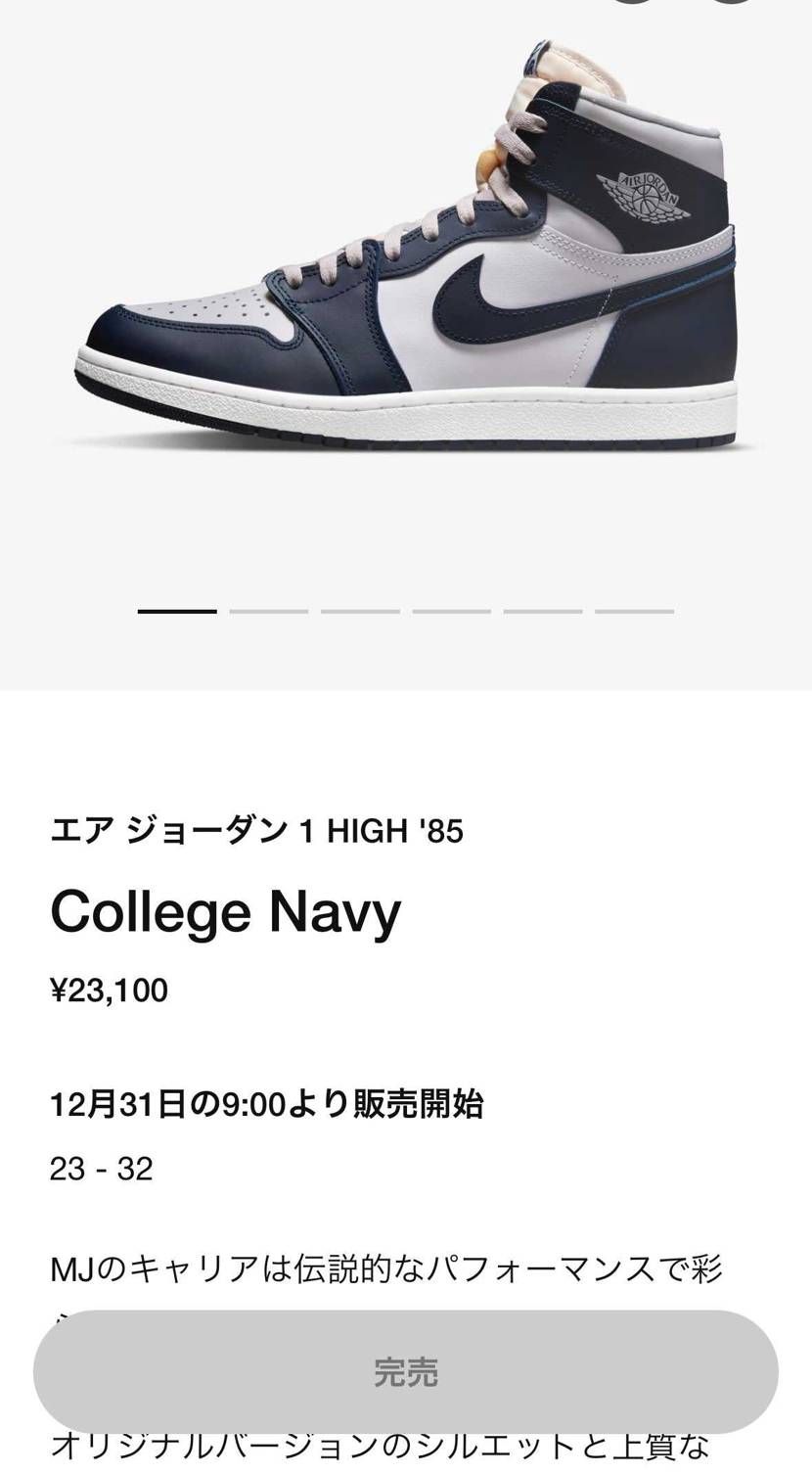Select the College Navy product title
The width and height of the screenshot is (812, 1474).
tap(225, 911)
